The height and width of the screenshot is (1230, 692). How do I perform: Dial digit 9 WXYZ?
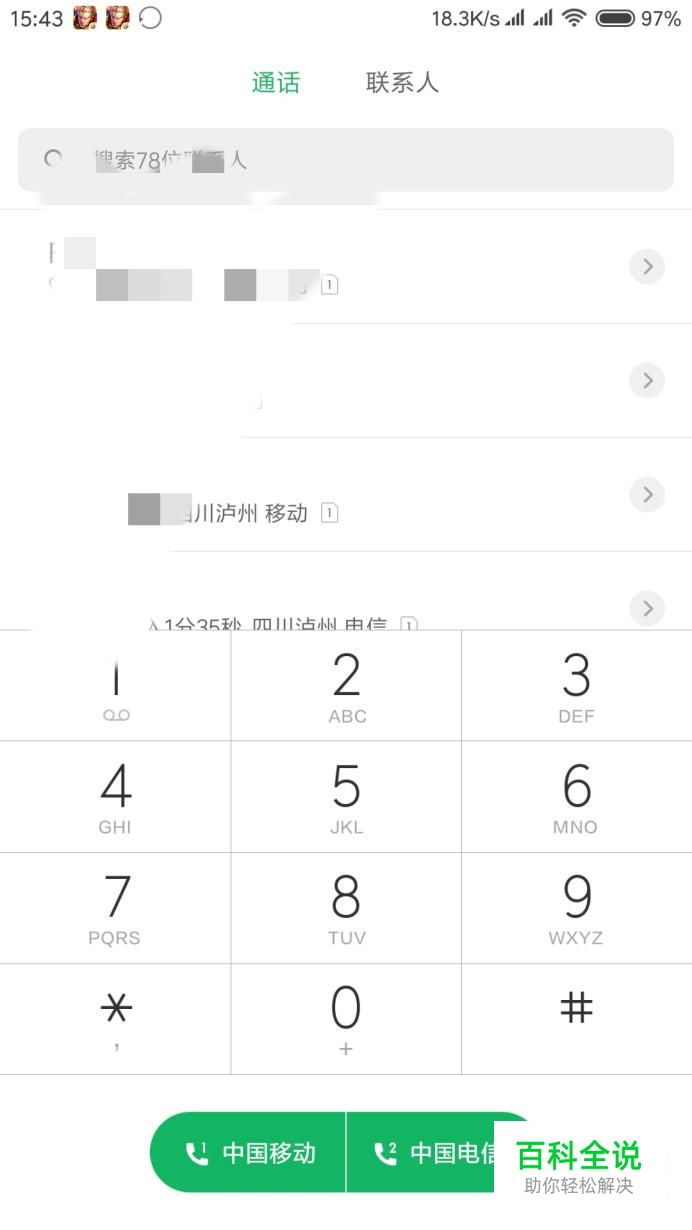coord(576,908)
